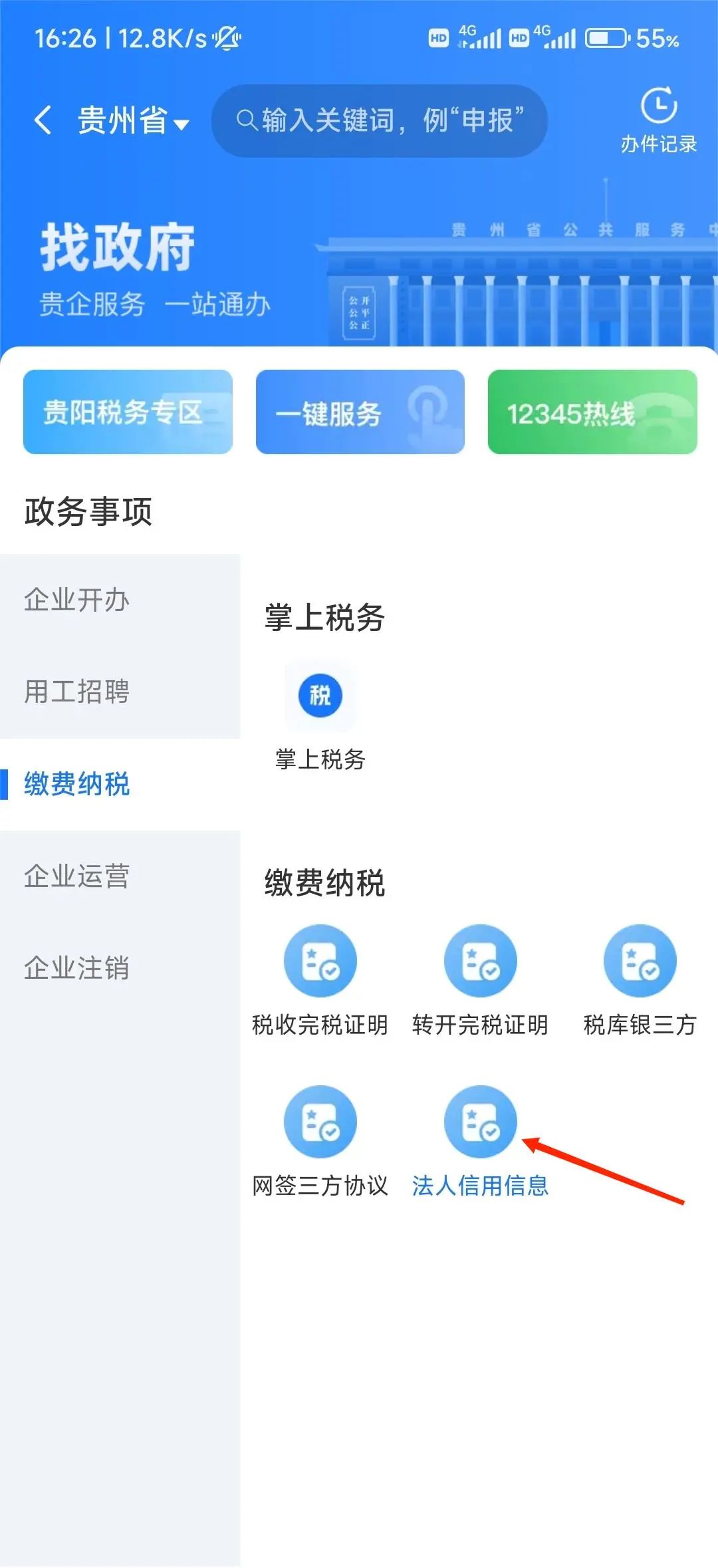Tap the 税库银三方 service icon
Viewport: 718px width, 1568px height.
tap(639, 960)
